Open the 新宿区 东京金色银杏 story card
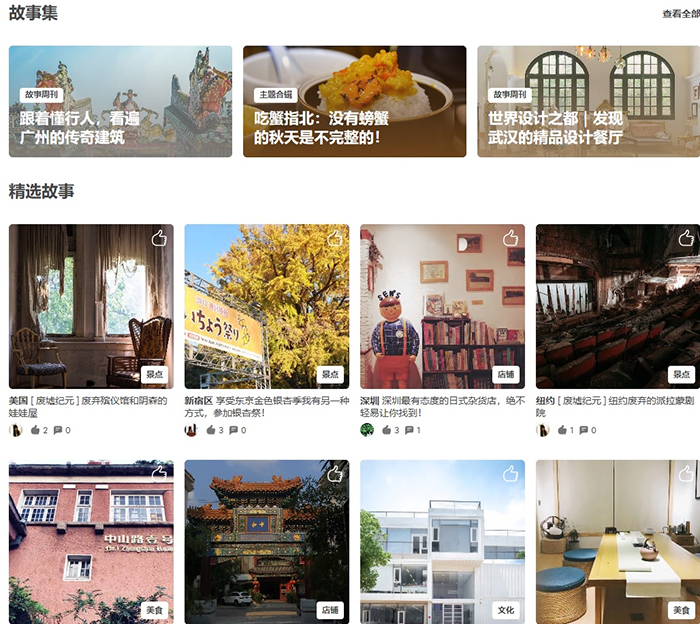Viewport: 700px width, 624px height. click(267, 306)
